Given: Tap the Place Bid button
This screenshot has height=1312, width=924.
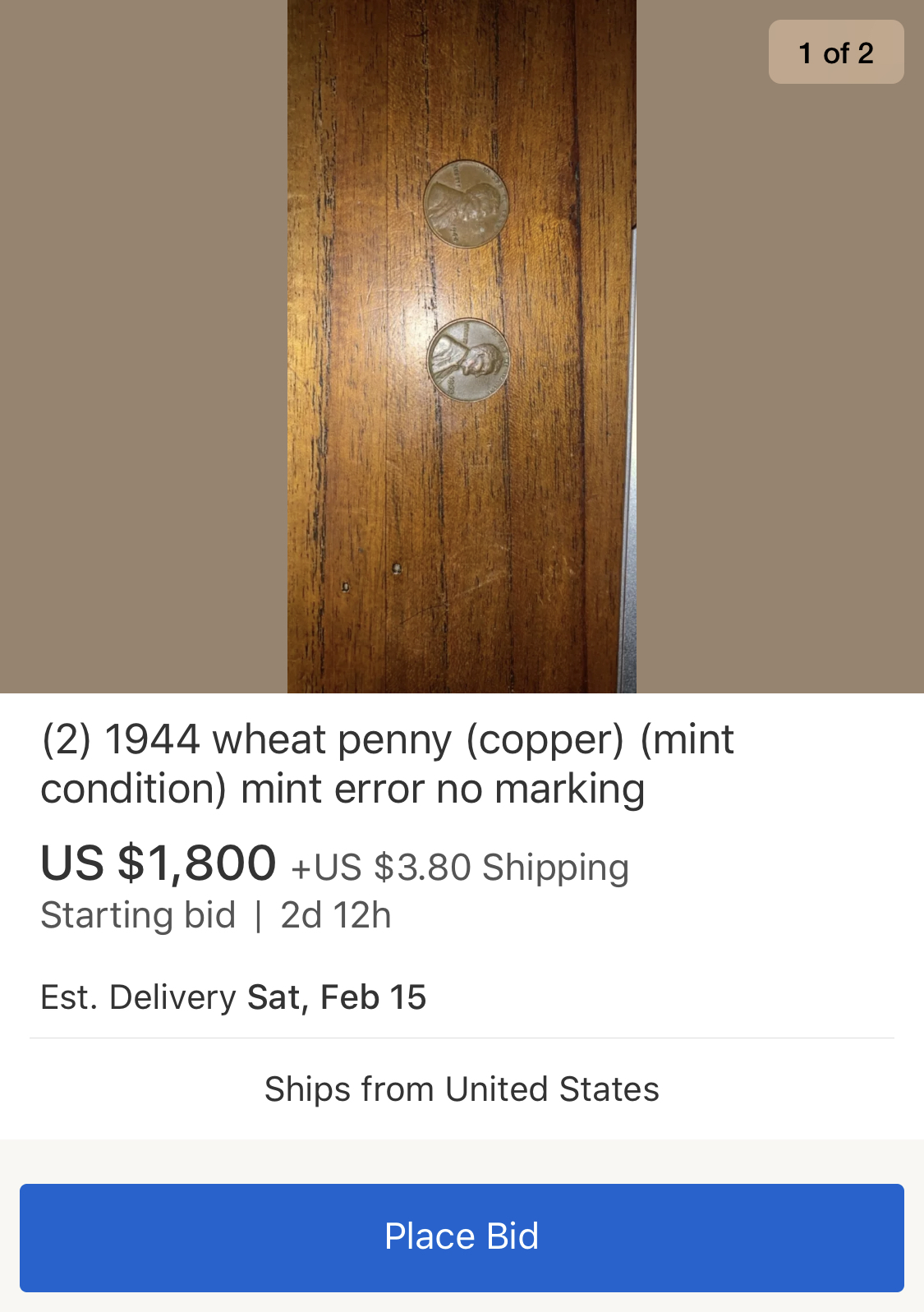Looking at the screenshot, I should pos(462,1237).
